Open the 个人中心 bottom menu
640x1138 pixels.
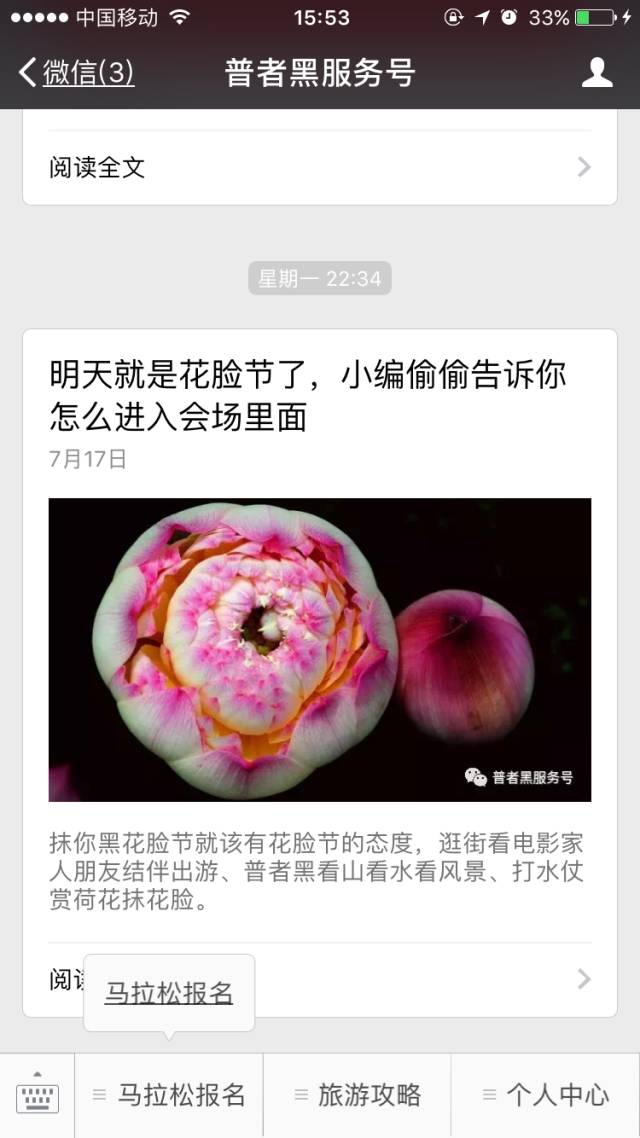[x=546, y=1094]
